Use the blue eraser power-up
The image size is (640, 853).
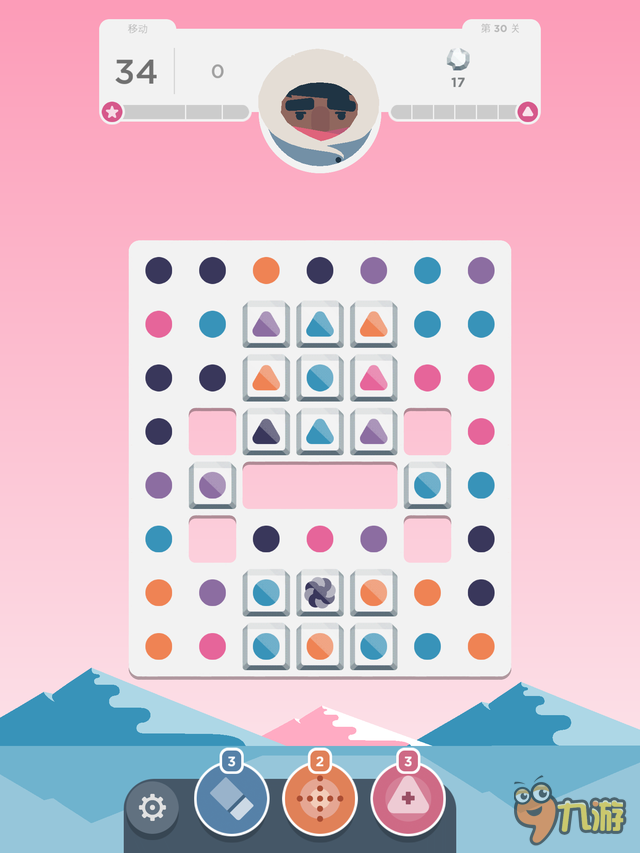(x=231, y=799)
